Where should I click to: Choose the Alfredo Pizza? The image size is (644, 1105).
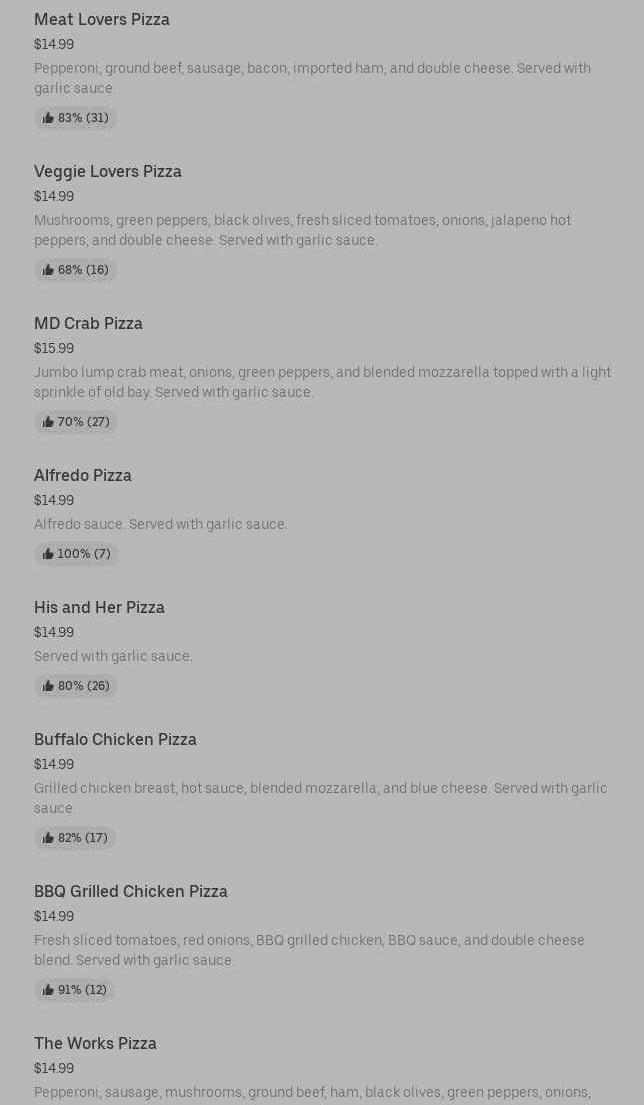(83, 476)
